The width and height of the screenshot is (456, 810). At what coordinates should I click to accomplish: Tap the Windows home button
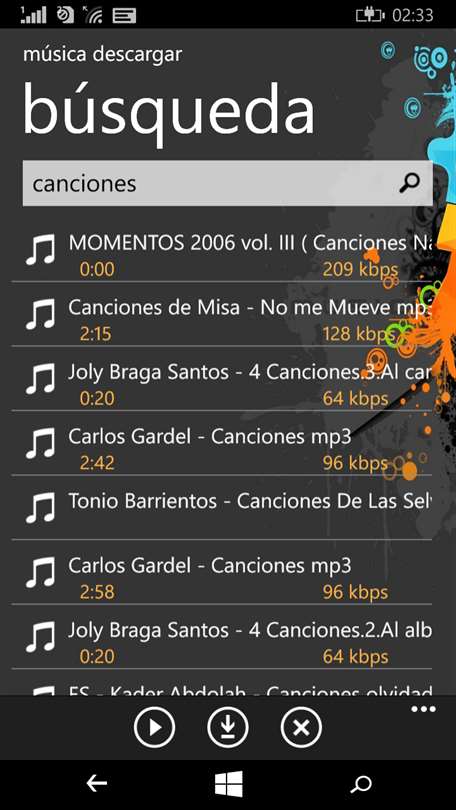coord(229,784)
